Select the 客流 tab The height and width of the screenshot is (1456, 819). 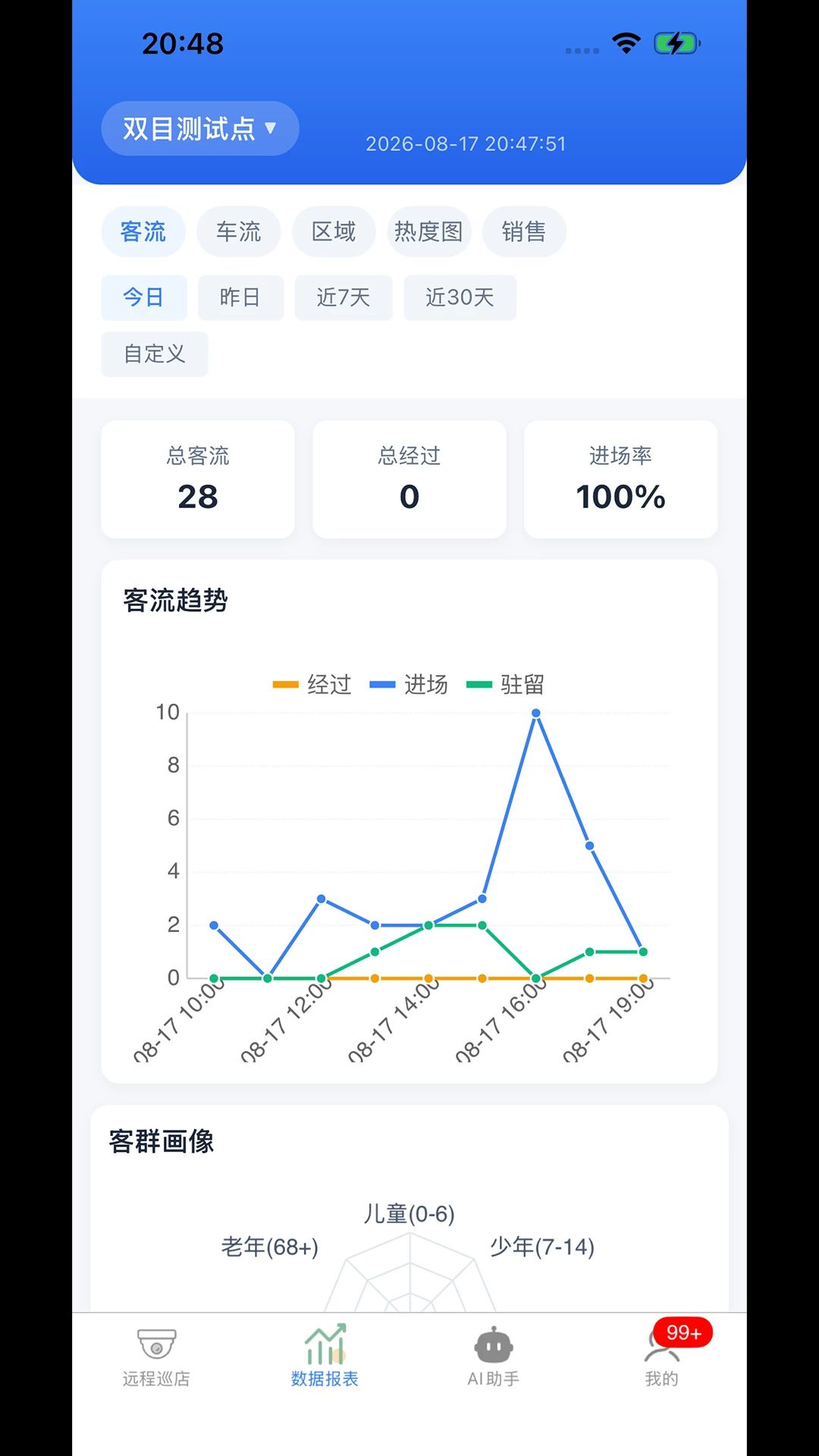pyautogui.click(x=143, y=231)
